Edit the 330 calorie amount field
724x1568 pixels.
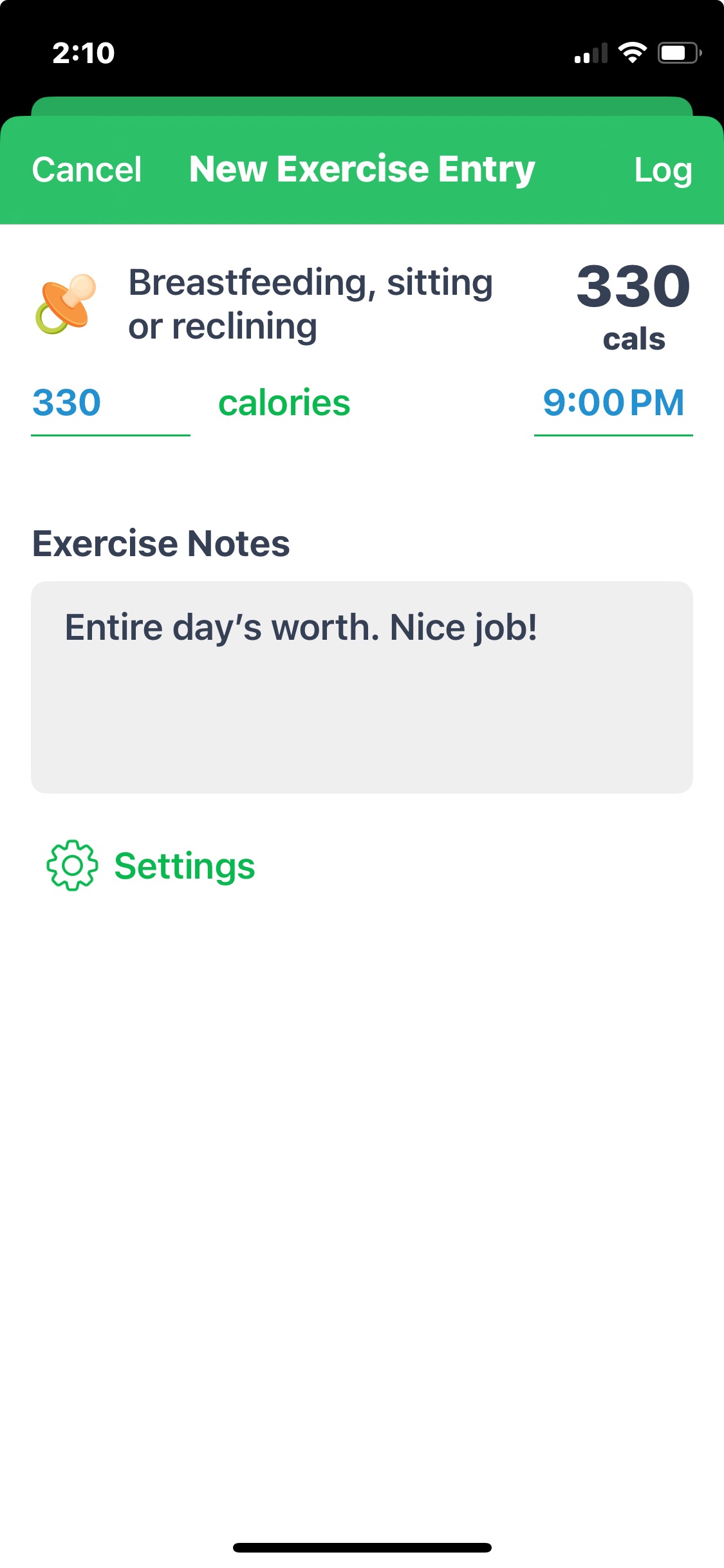pyautogui.click(x=109, y=404)
